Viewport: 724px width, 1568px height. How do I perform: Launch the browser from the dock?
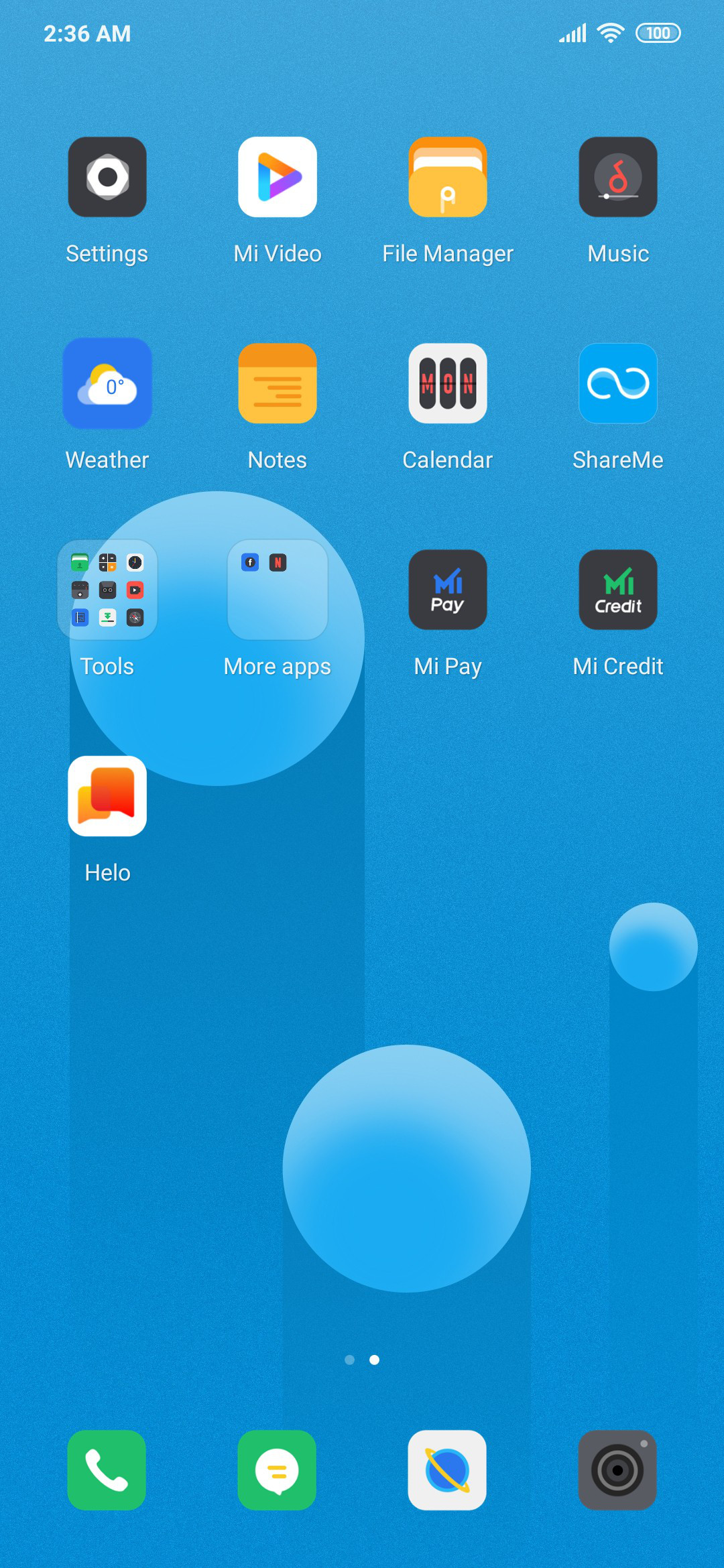click(x=447, y=1470)
